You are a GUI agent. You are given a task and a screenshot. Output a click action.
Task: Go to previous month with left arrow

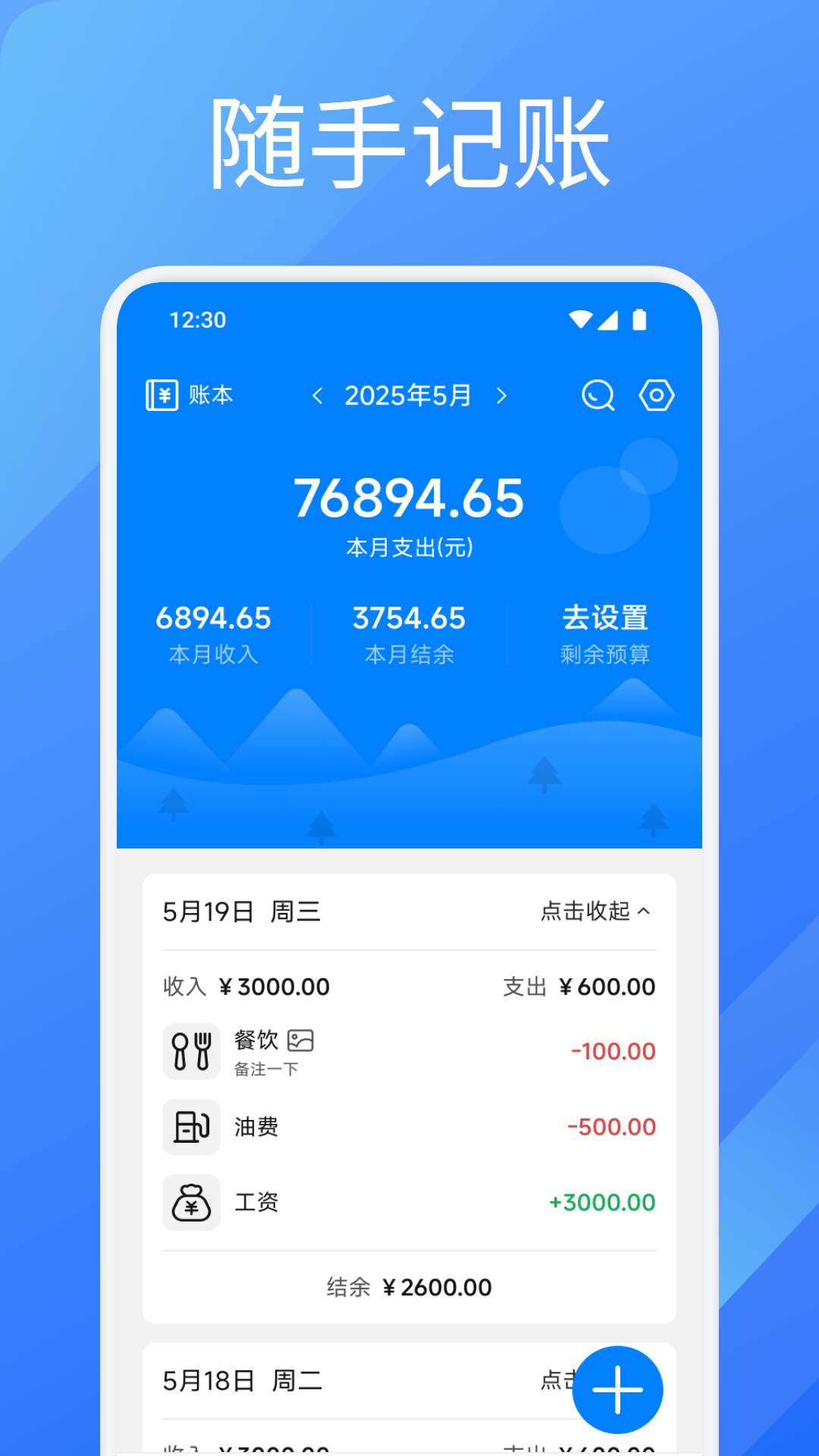click(318, 395)
